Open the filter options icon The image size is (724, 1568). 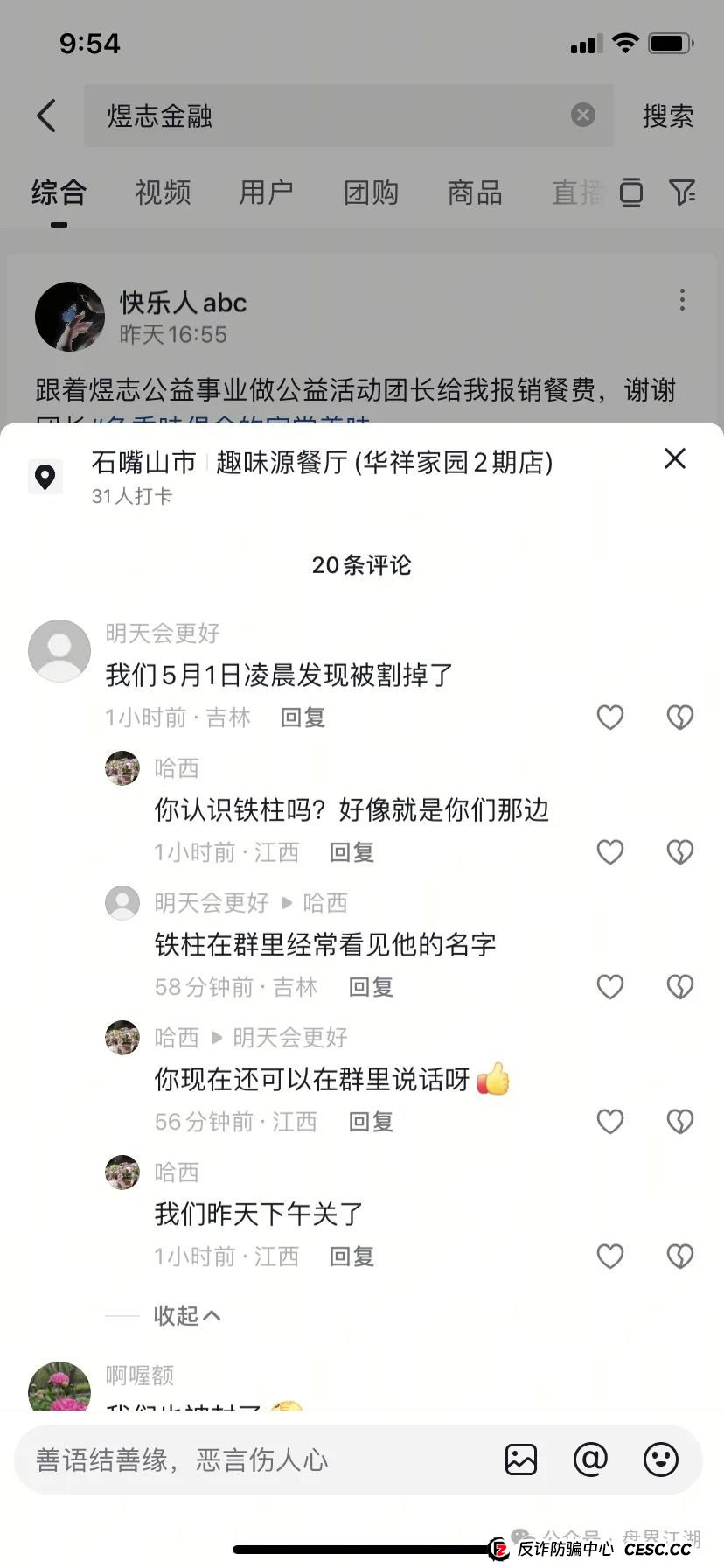click(x=685, y=192)
